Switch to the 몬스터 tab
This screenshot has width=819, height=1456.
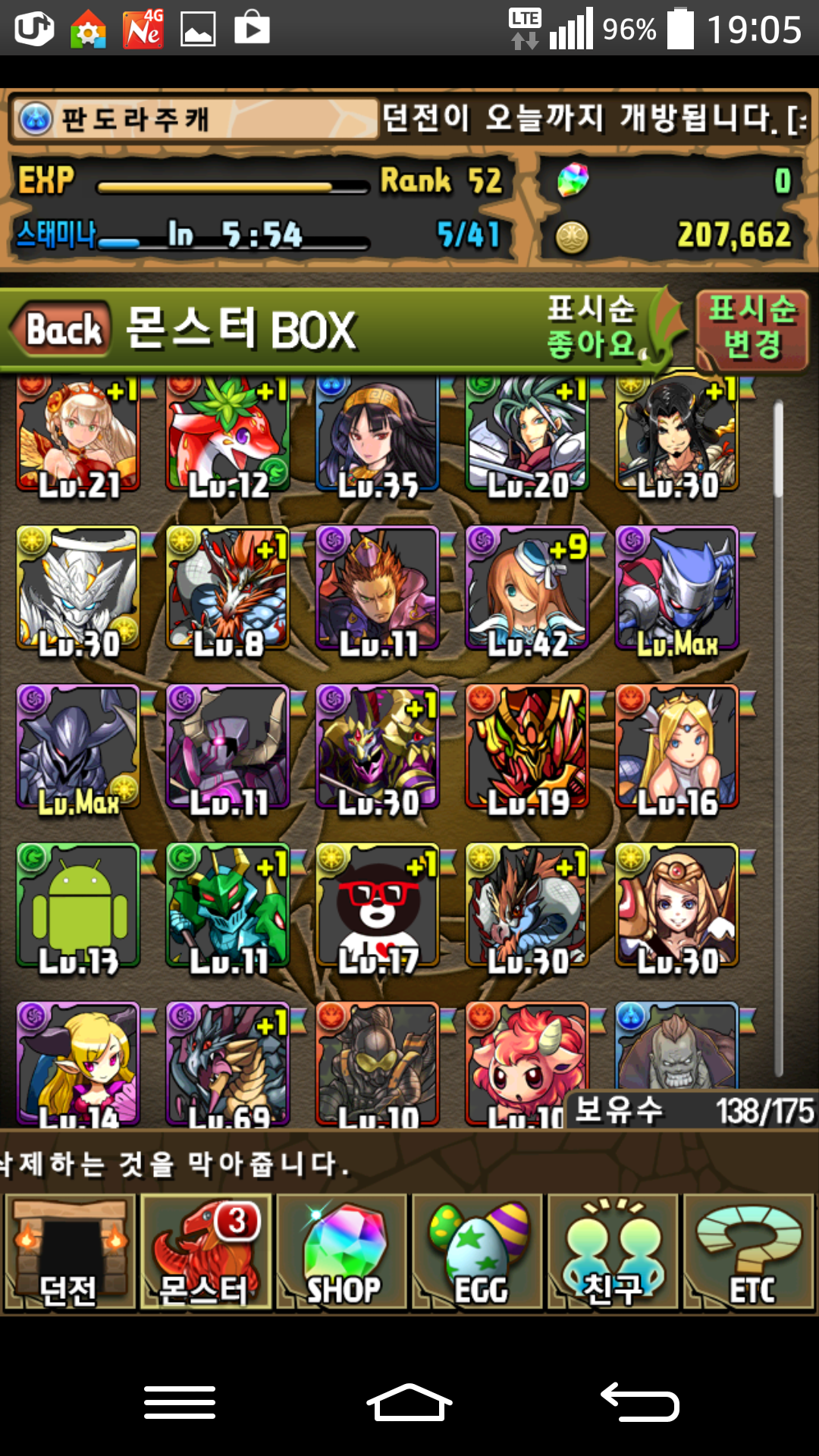tap(206, 1253)
